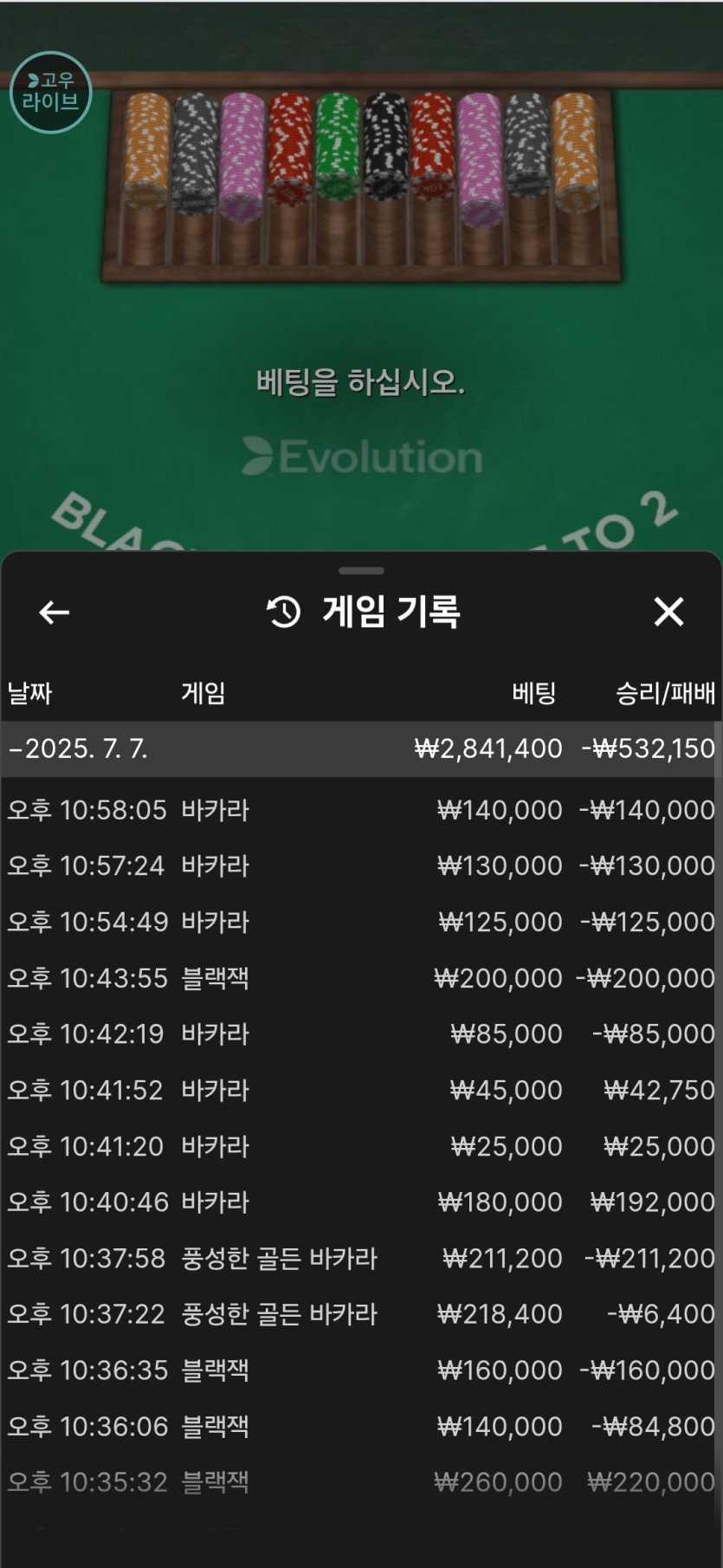Go back from the game history panel

click(x=54, y=612)
